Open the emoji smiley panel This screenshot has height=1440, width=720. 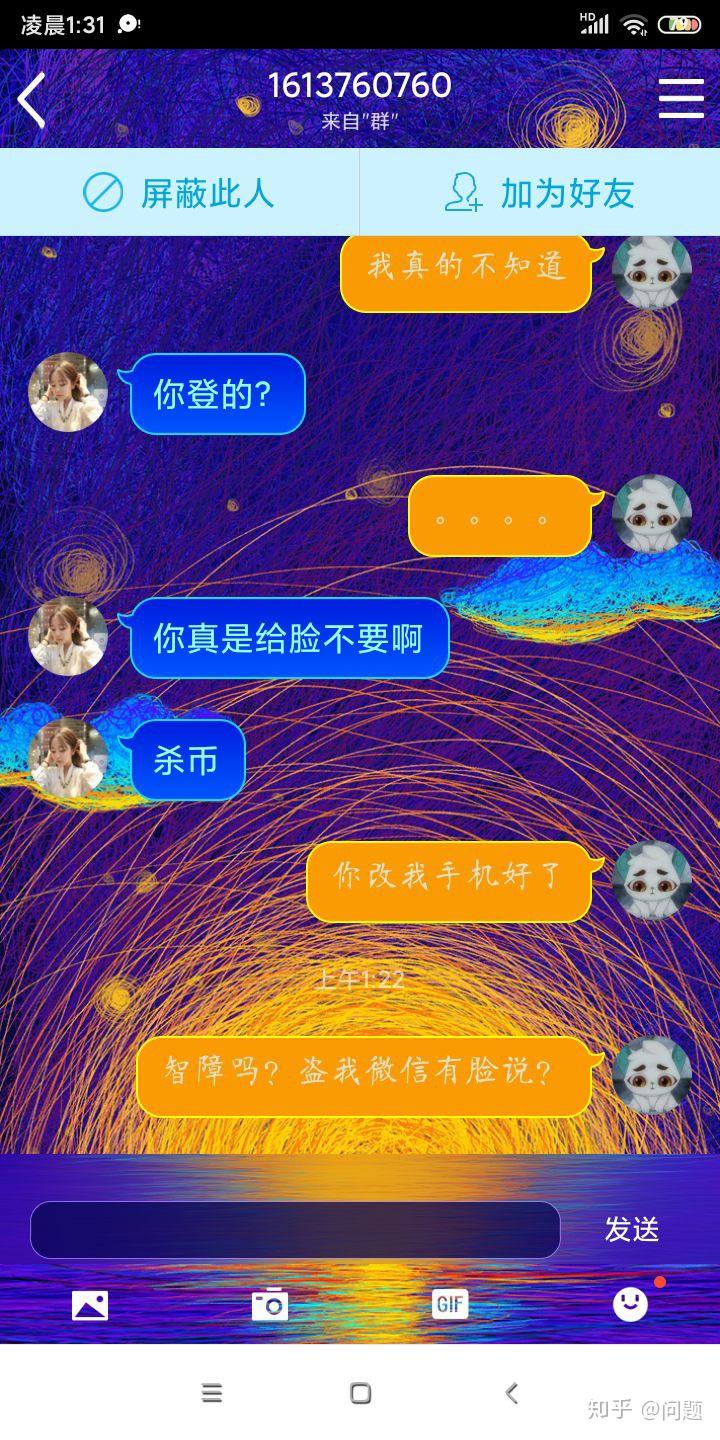[630, 1304]
